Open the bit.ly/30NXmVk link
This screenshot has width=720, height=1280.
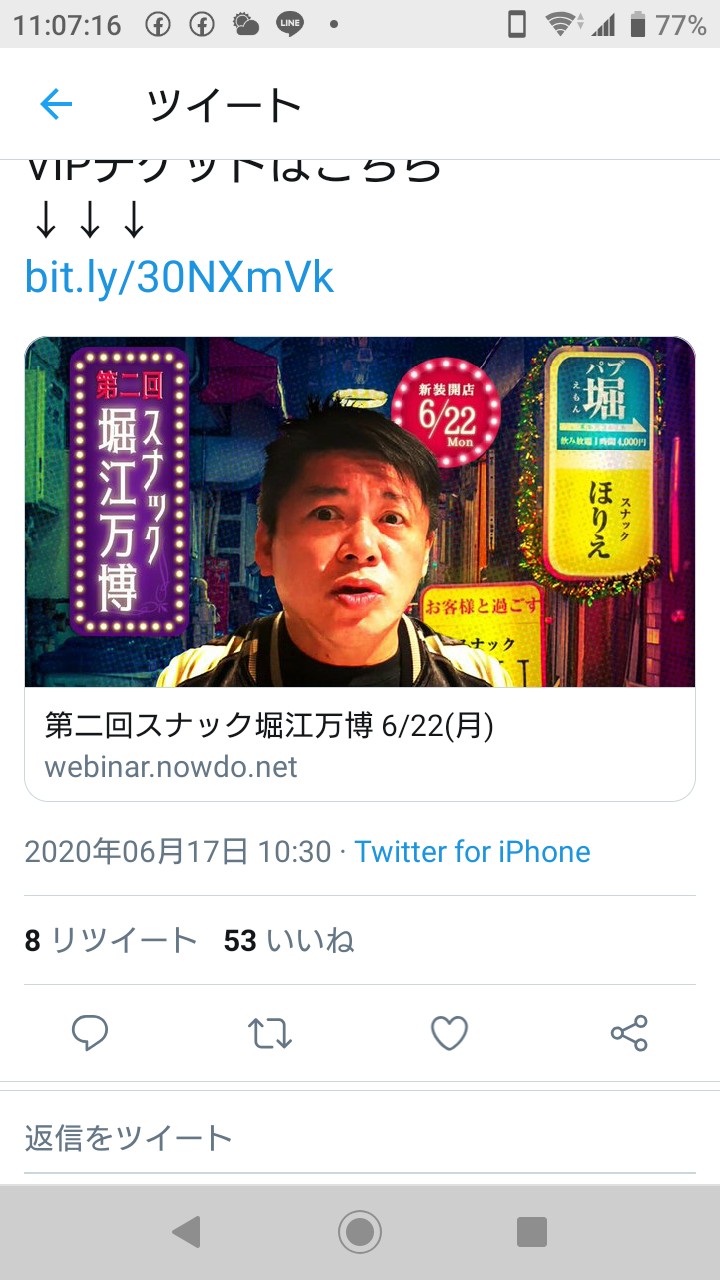pyautogui.click(x=179, y=277)
